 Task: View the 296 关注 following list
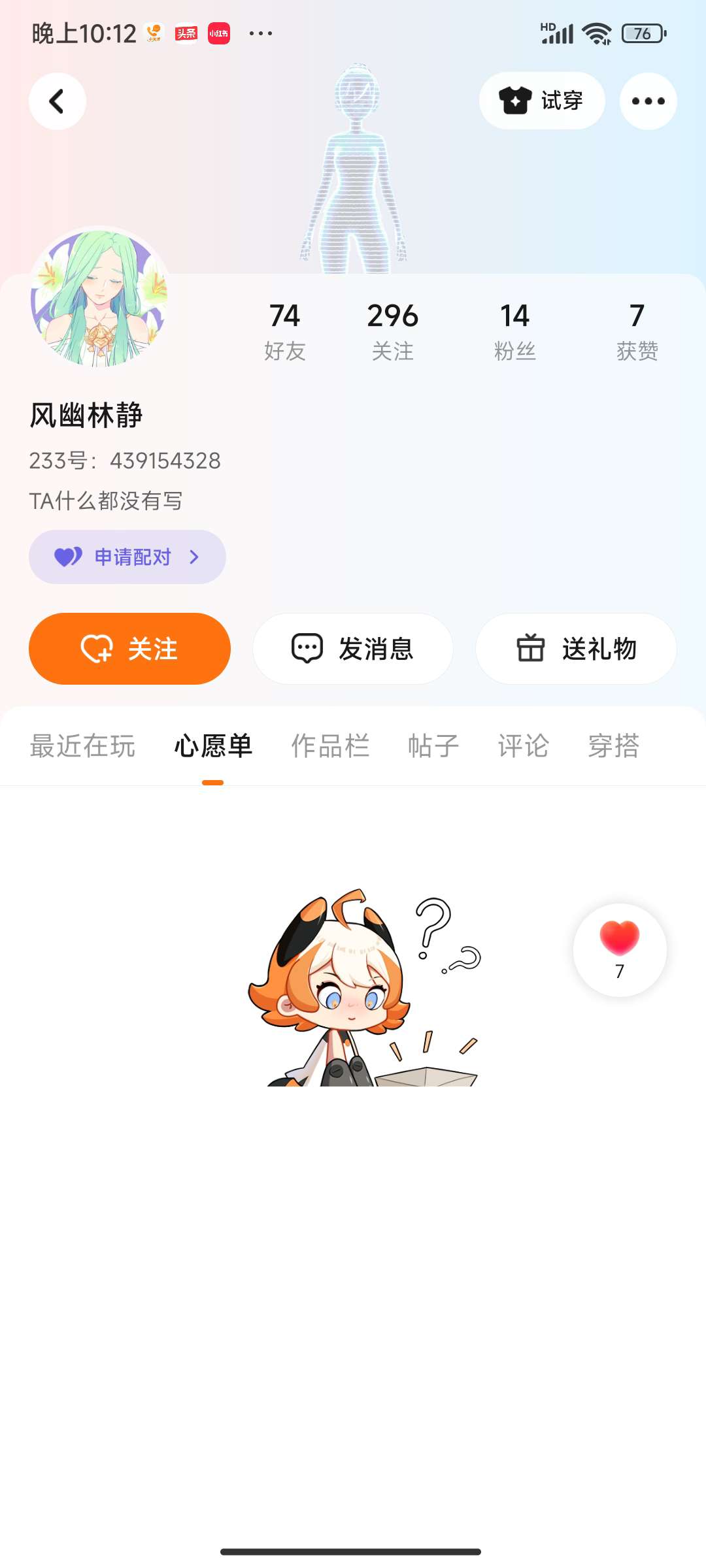pyautogui.click(x=392, y=331)
